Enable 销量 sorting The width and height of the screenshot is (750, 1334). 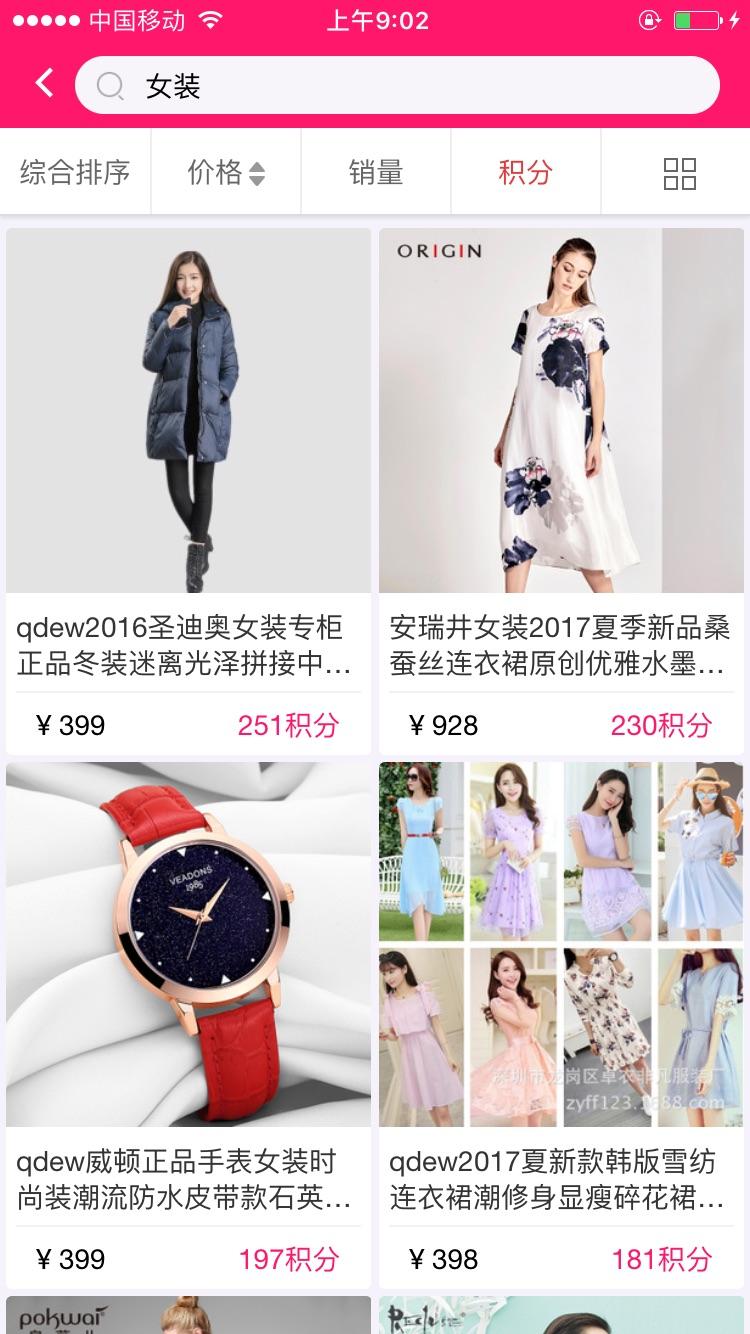click(x=375, y=172)
